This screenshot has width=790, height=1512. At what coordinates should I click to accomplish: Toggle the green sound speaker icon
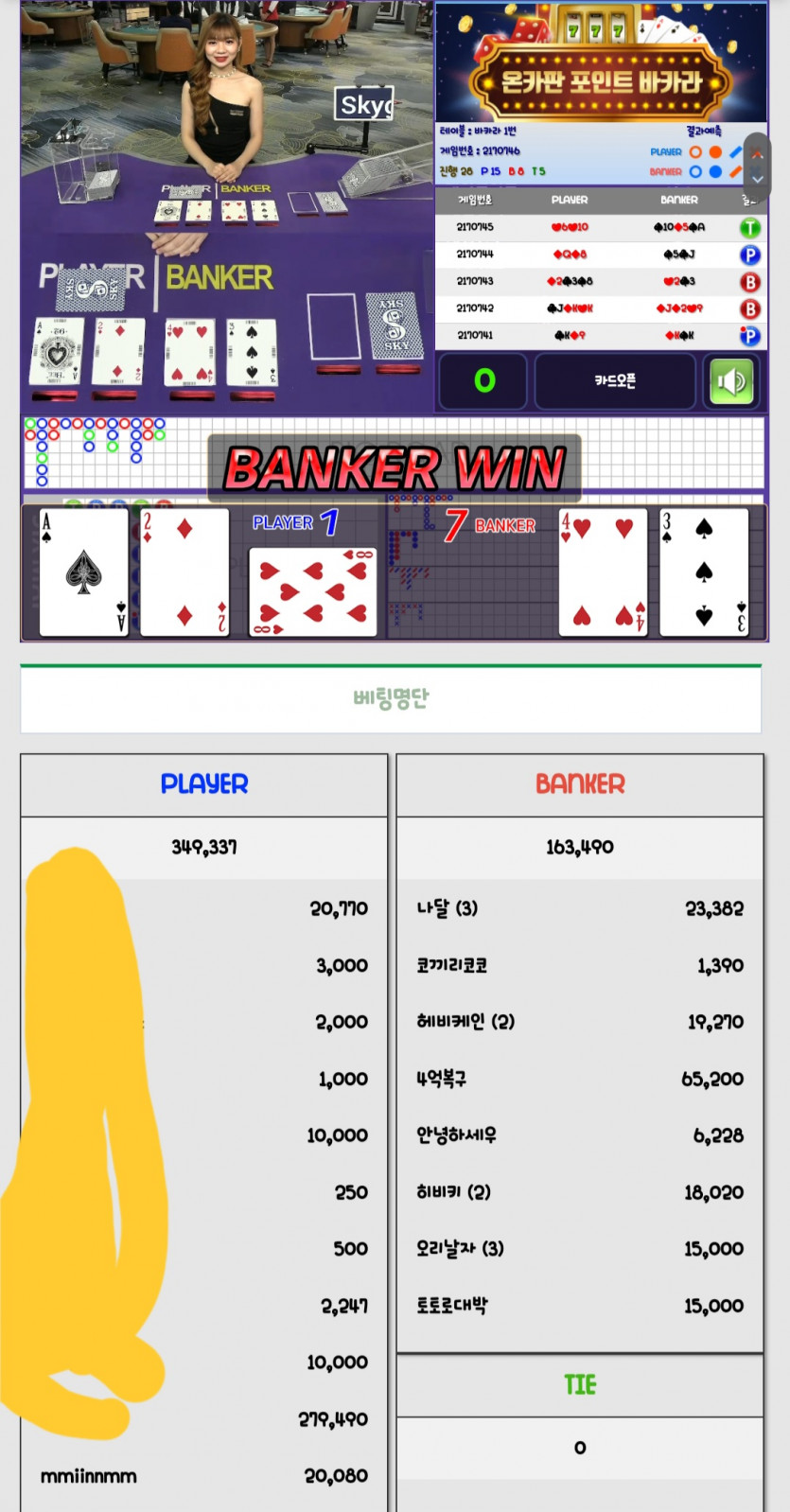731,381
